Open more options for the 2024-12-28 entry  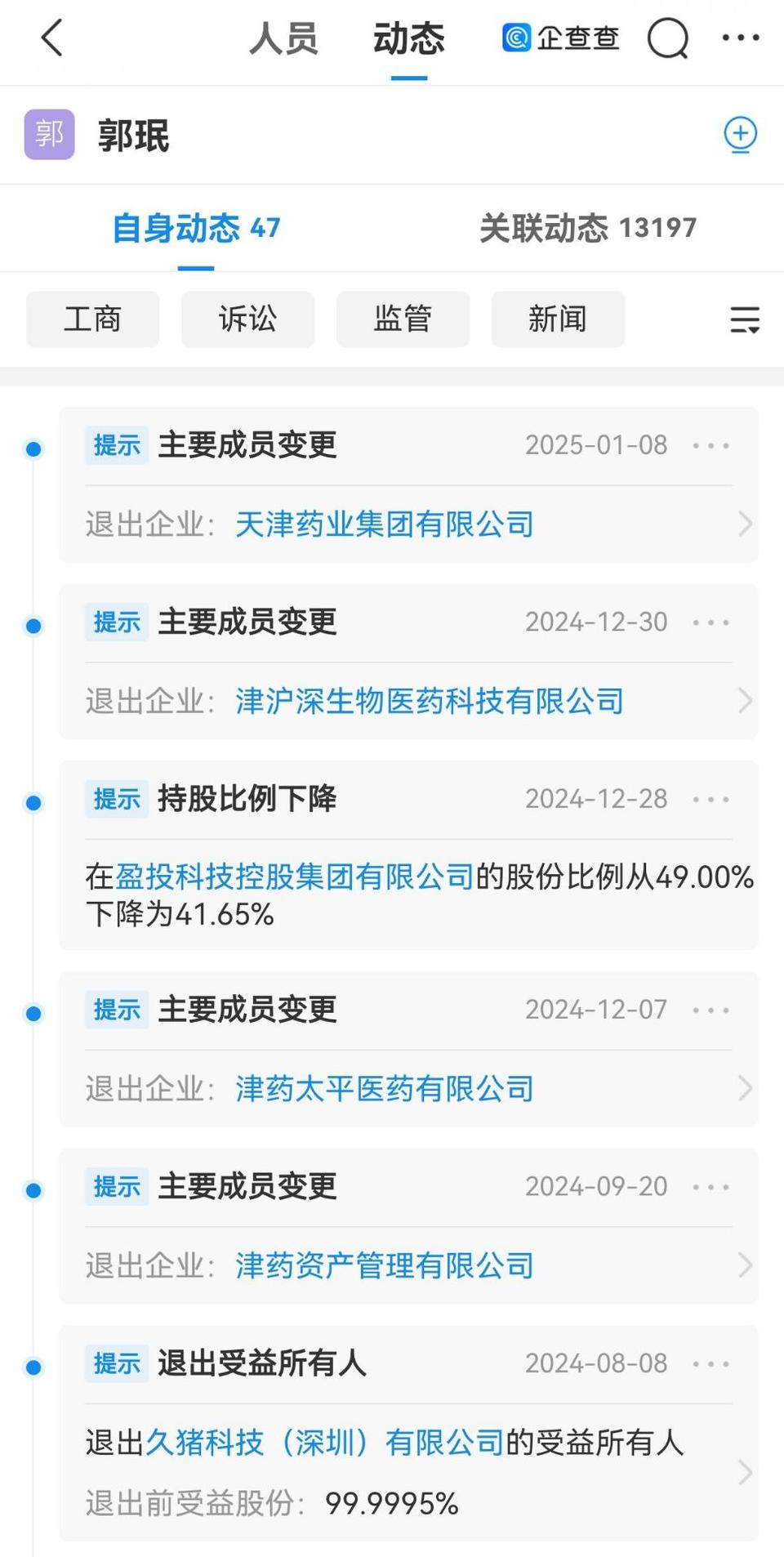(710, 800)
